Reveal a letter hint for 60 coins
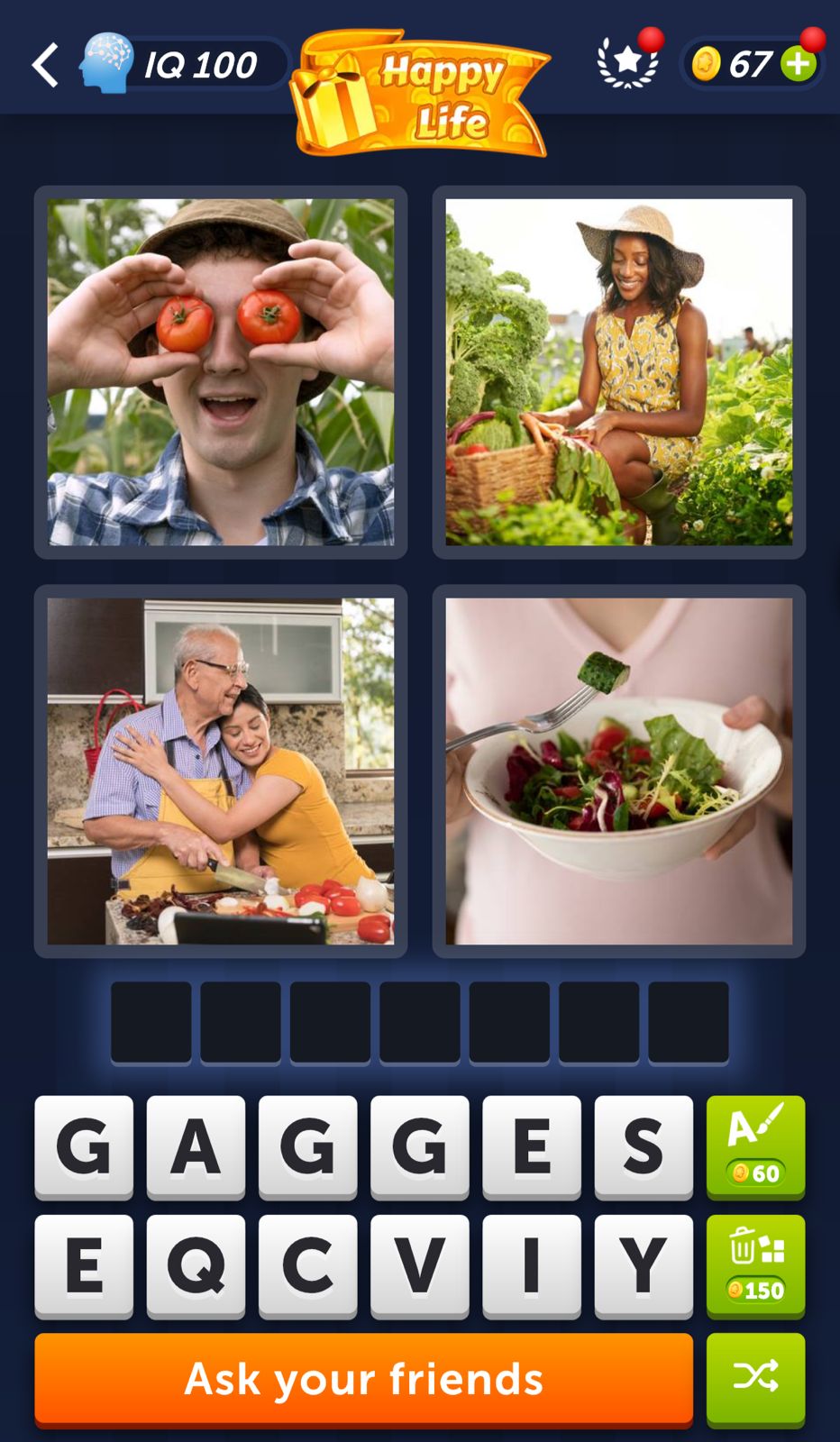The height and width of the screenshot is (1442, 840). click(x=755, y=1146)
